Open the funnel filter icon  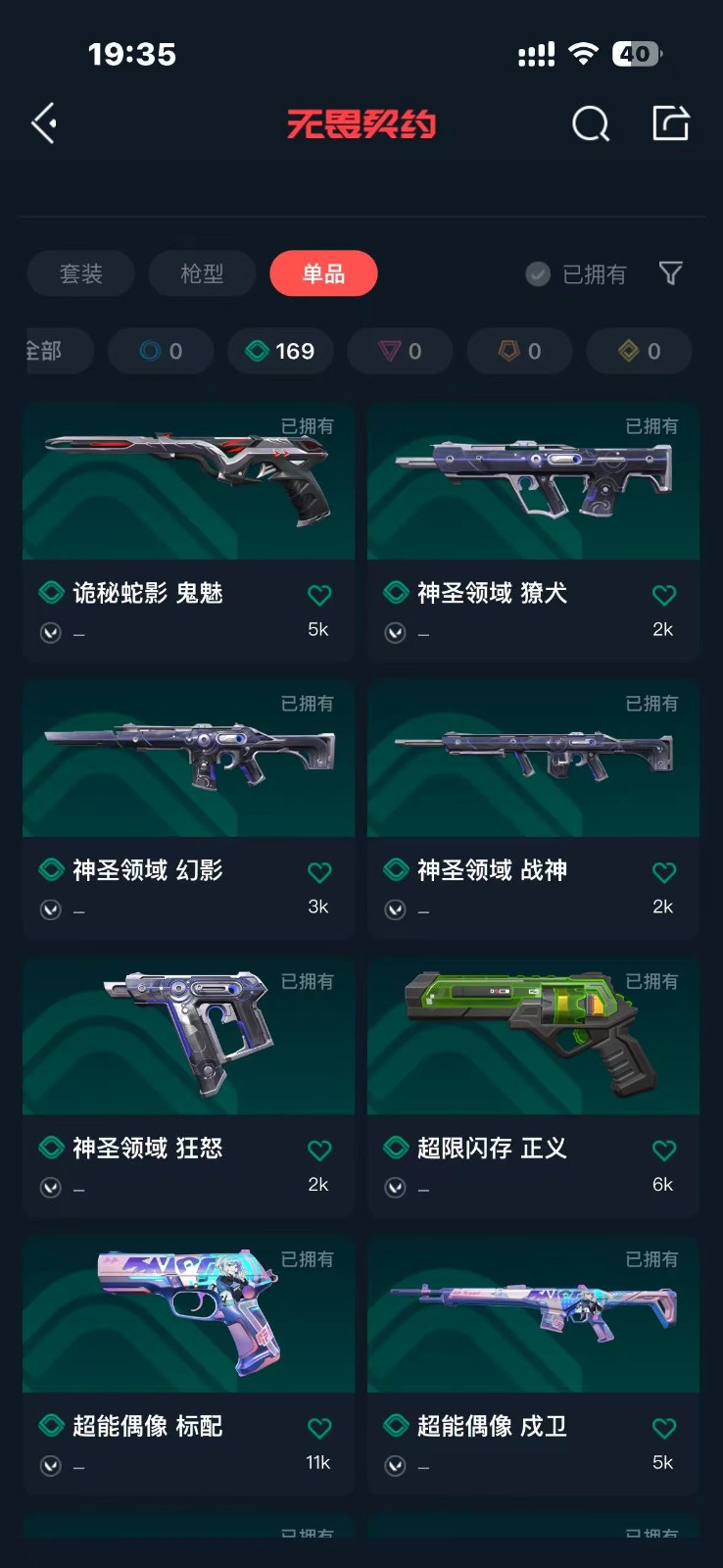[671, 273]
